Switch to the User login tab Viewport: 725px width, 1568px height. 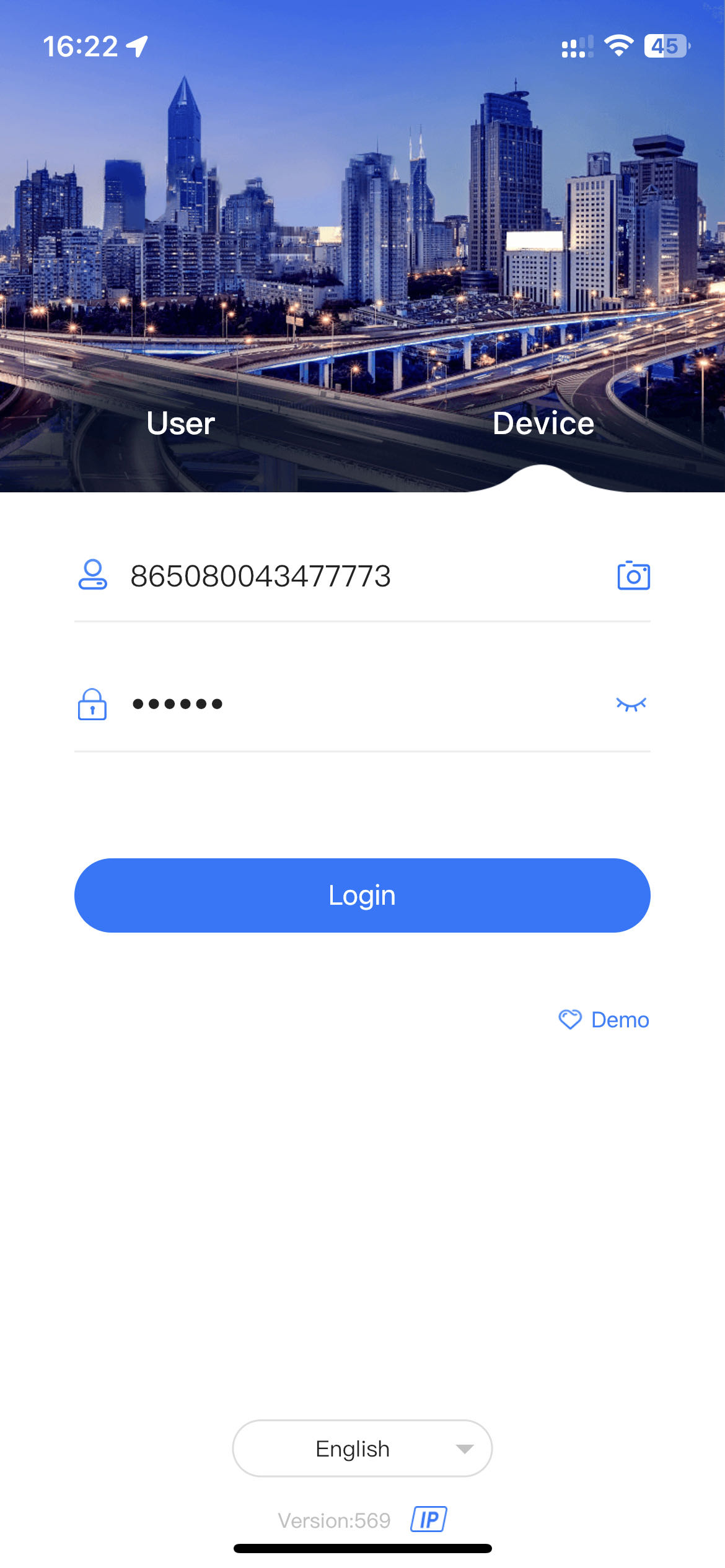(180, 424)
